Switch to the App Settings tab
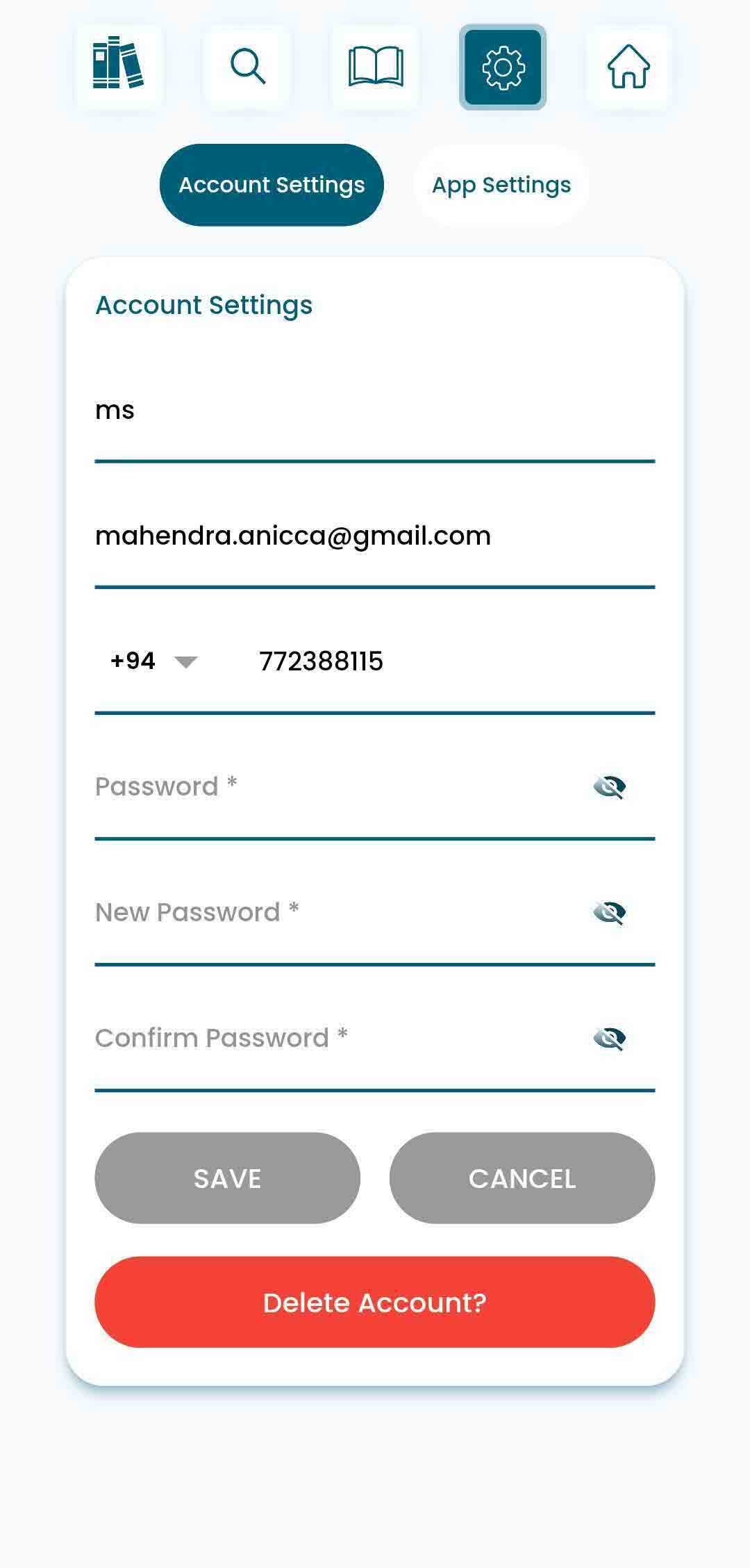This screenshot has width=750, height=1568. click(x=501, y=185)
